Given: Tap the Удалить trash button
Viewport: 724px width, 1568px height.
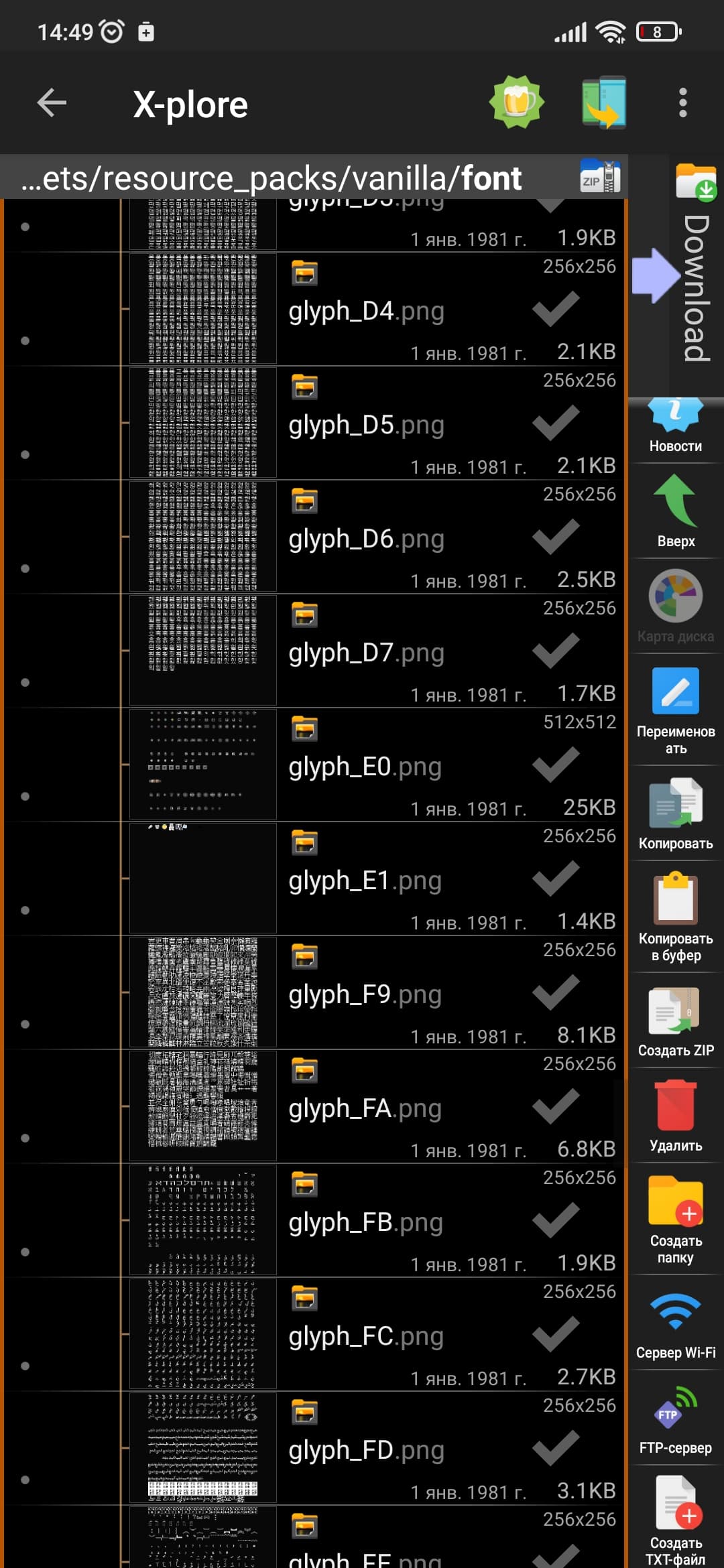Looking at the screenshot, I should click(676, 1116).
